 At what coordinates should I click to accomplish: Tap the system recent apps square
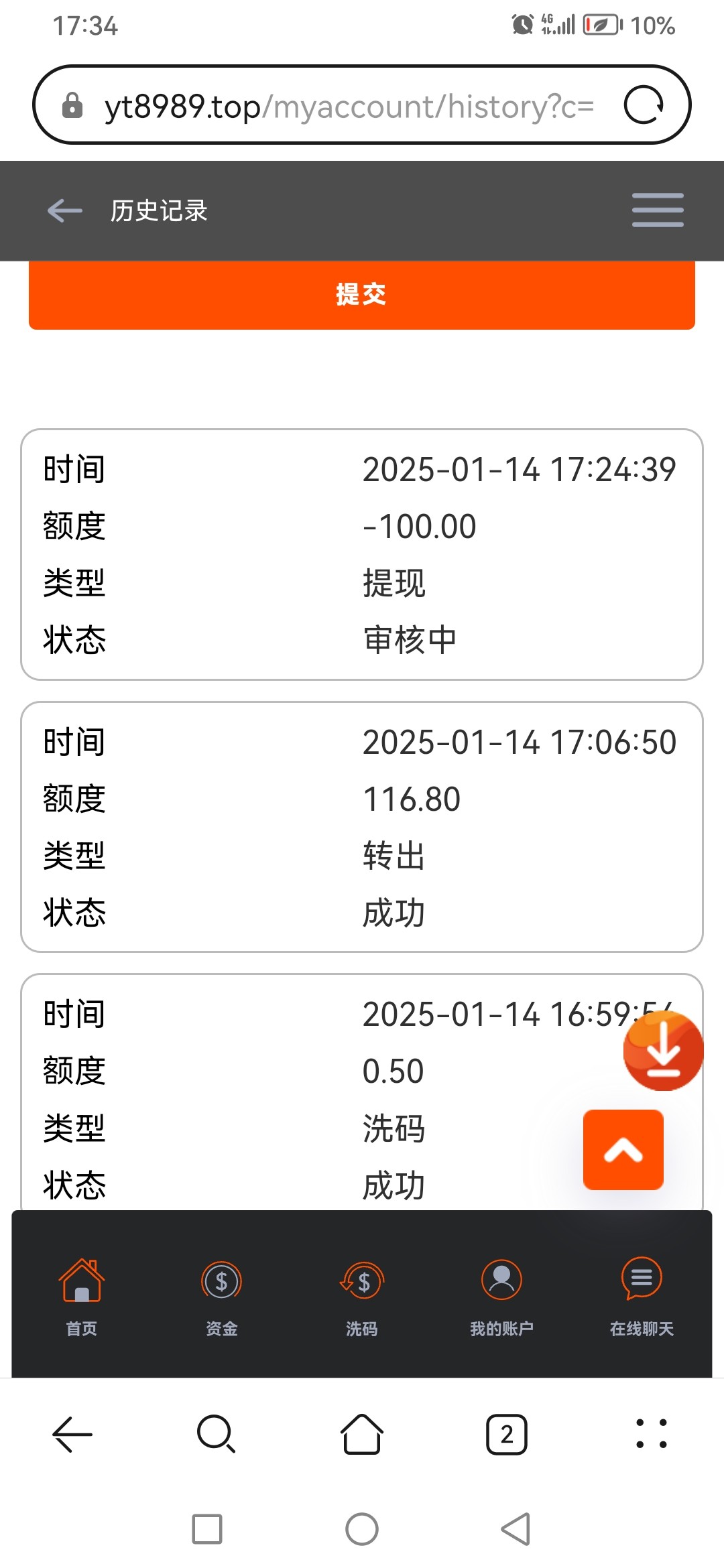pos(207,1529)
